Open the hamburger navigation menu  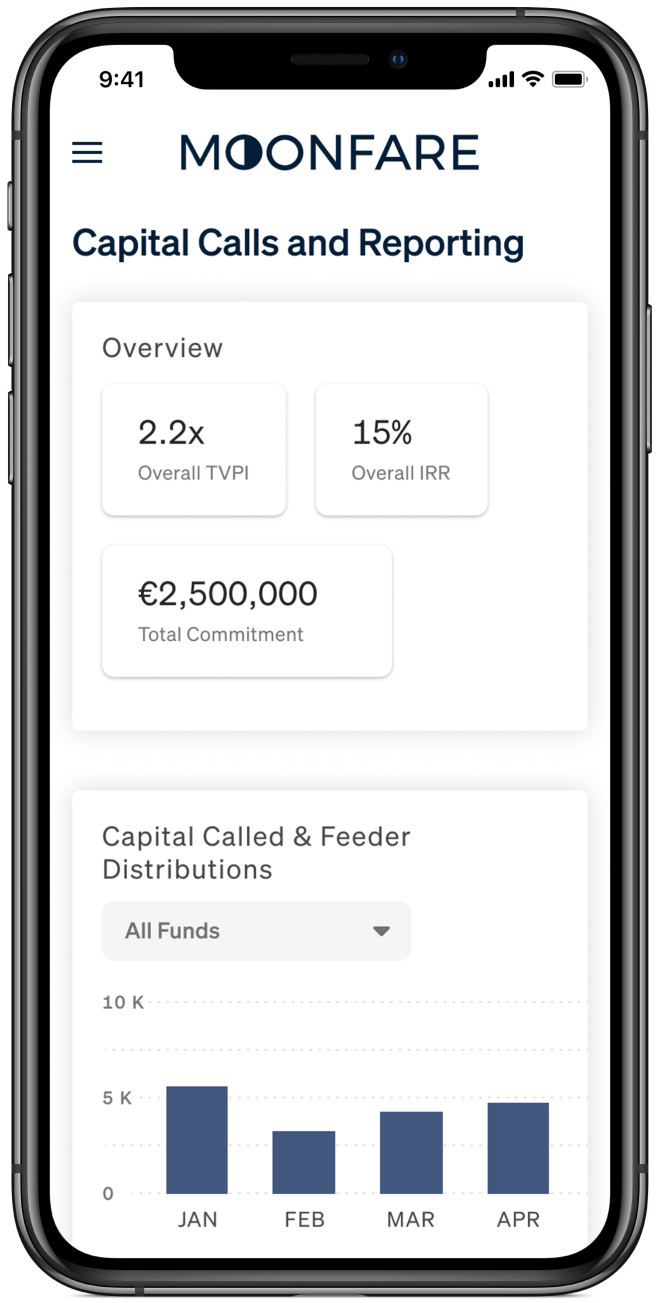[87, 153]
